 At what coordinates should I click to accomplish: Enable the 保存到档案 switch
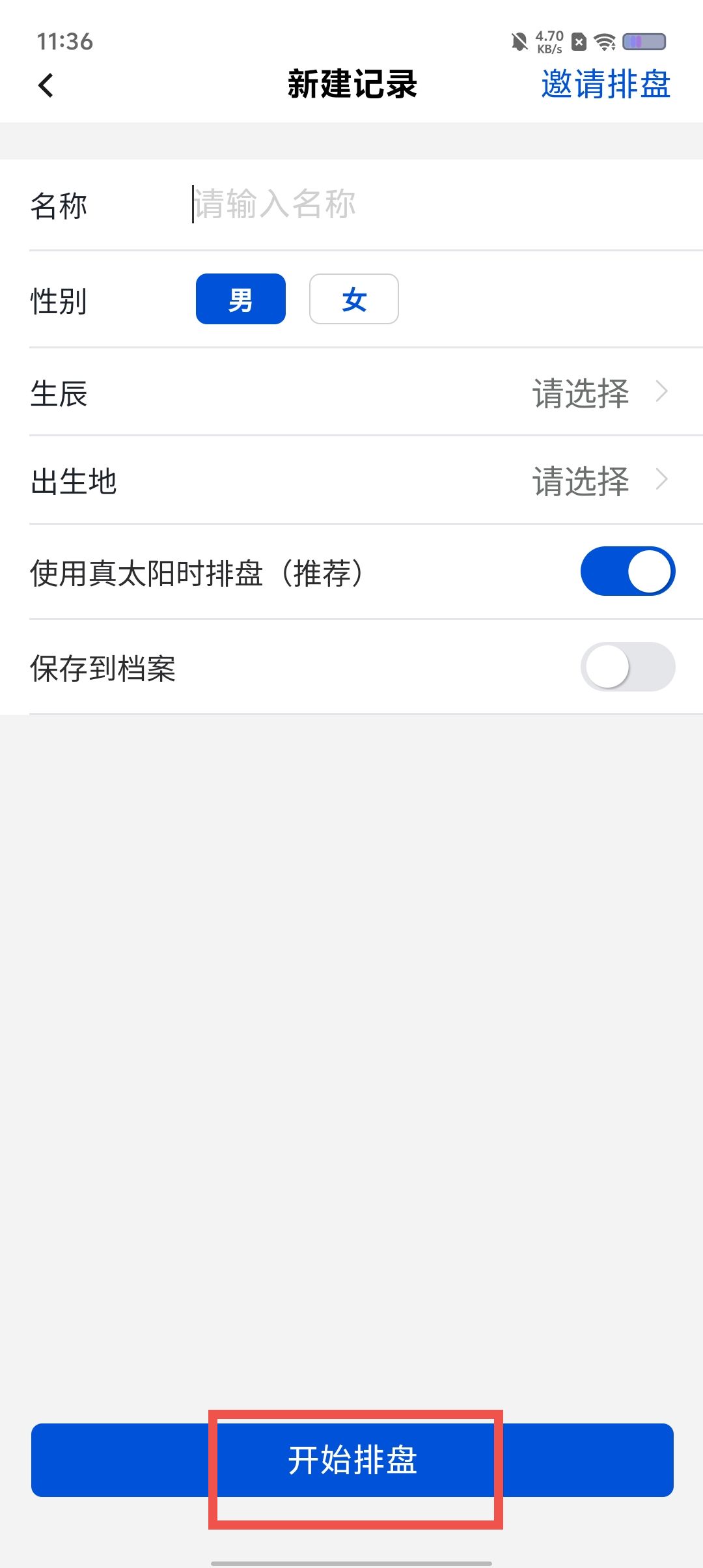(x=627, y=665)
